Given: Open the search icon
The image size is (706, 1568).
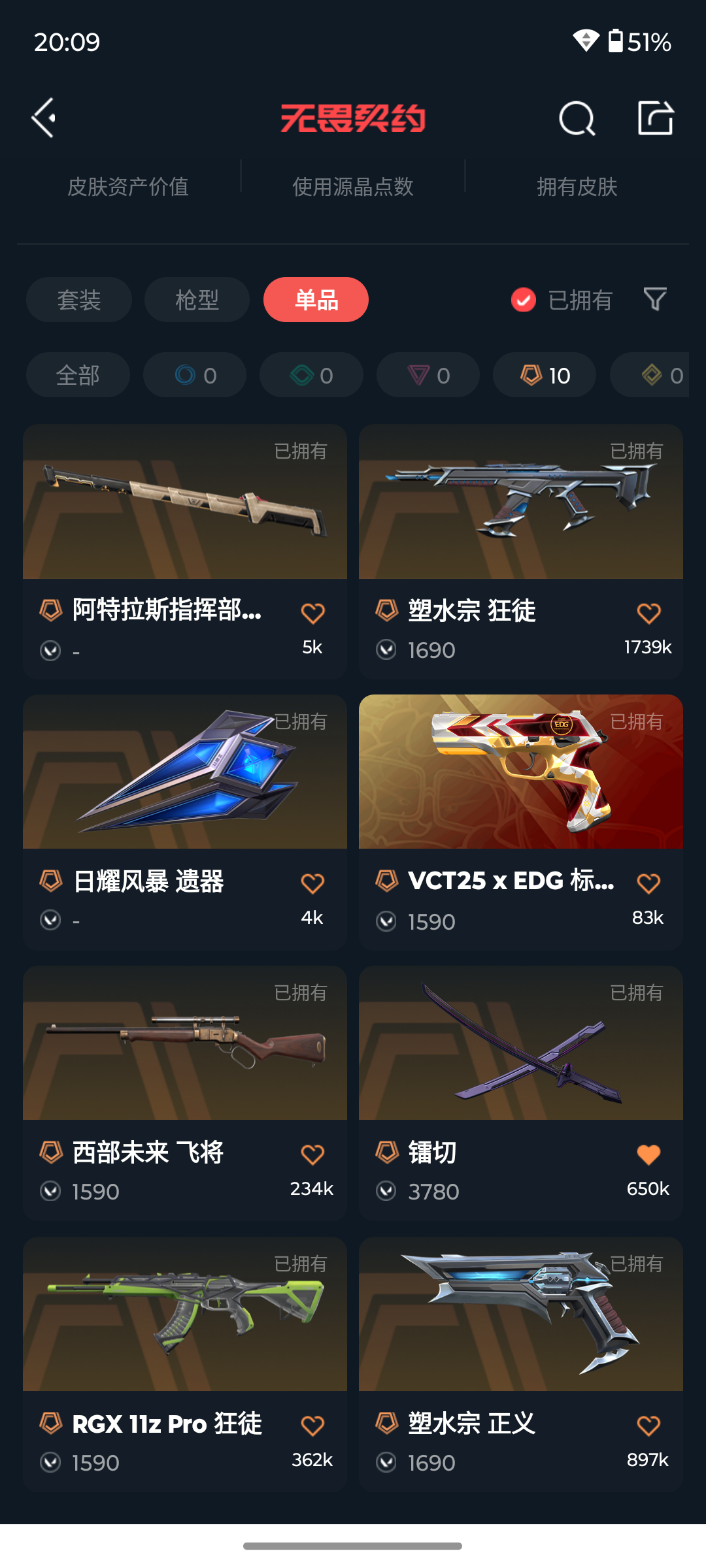Looking at the screenshot, I should point(577,118).
